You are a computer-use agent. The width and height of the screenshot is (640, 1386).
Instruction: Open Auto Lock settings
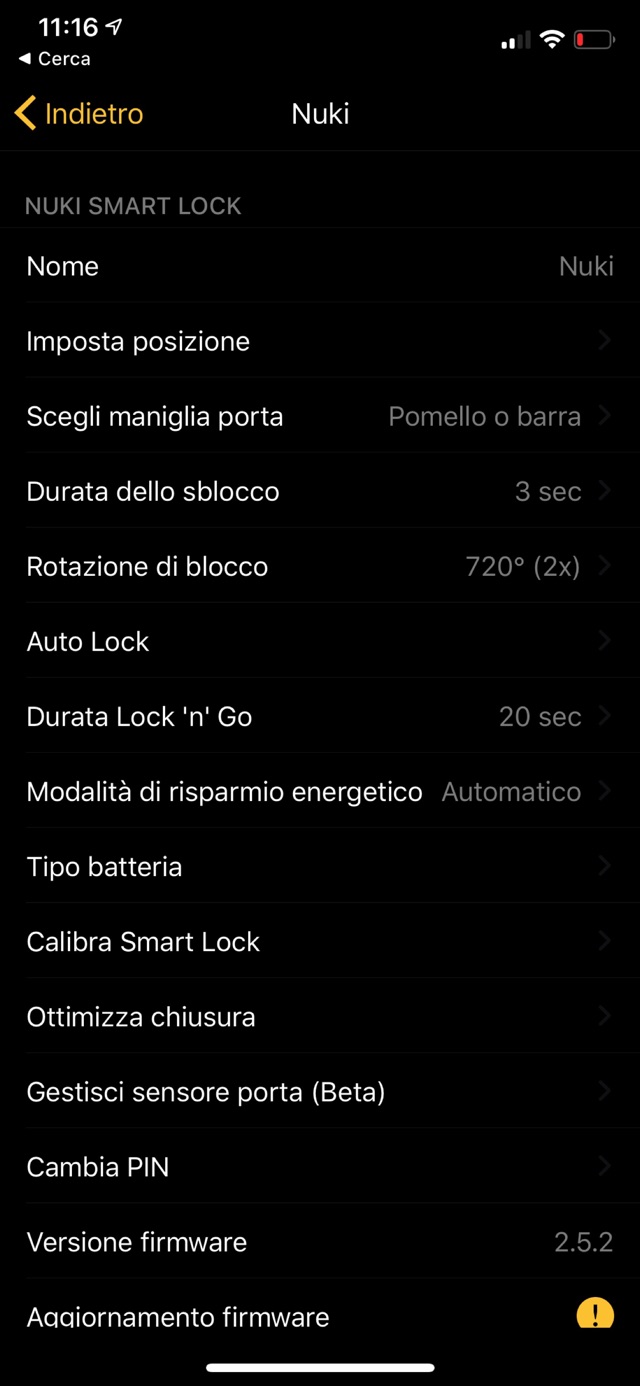pos(320,641)
